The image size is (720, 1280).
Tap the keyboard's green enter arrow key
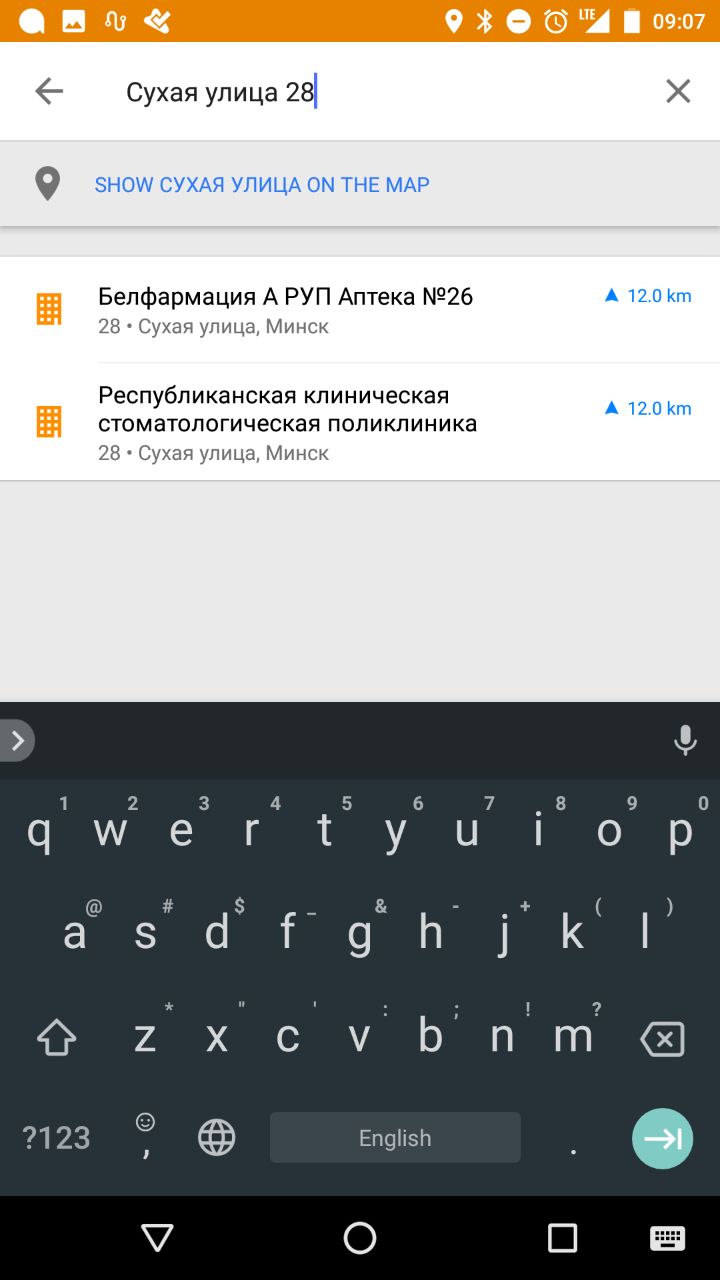tap(662, 1138)
